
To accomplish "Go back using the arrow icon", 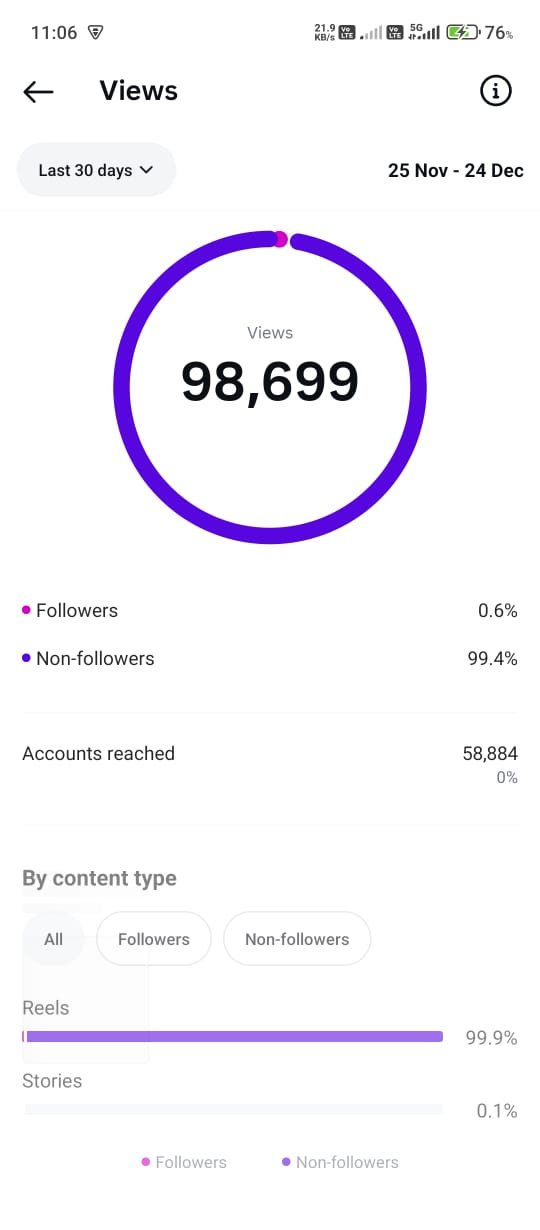I will pyautogui.click(x=38, y=92).
